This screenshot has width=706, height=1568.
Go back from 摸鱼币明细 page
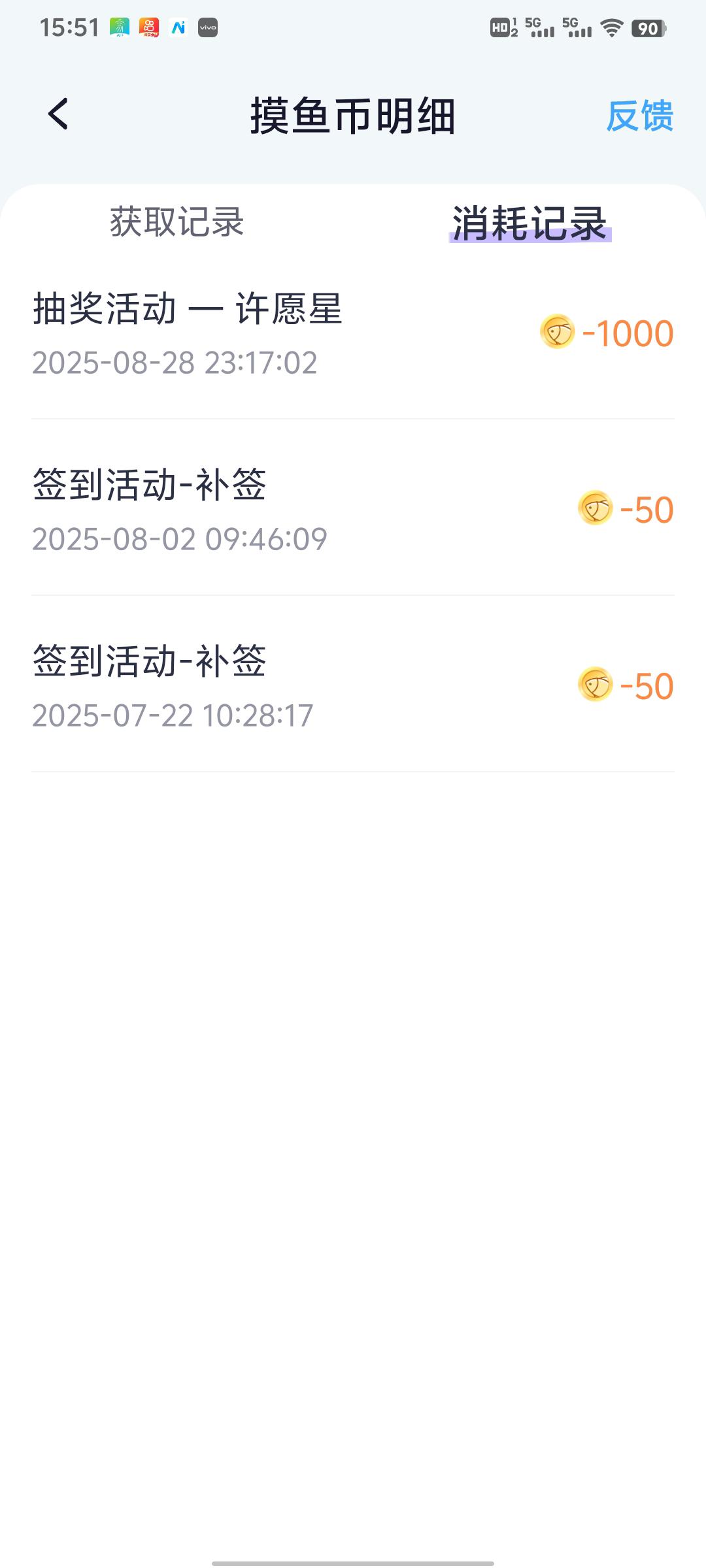[x=58, y=114]
